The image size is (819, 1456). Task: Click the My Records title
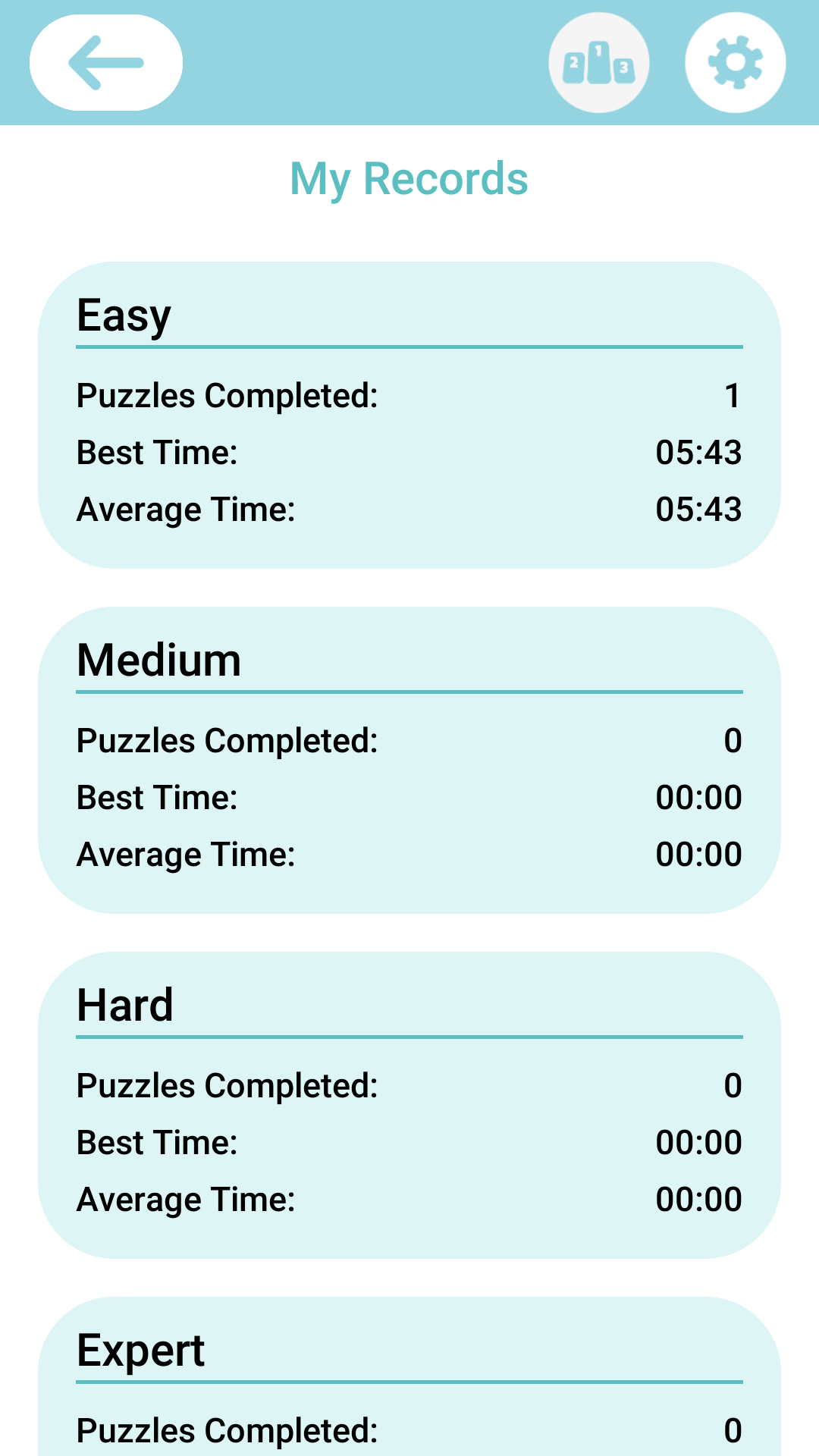click(409, 177)
